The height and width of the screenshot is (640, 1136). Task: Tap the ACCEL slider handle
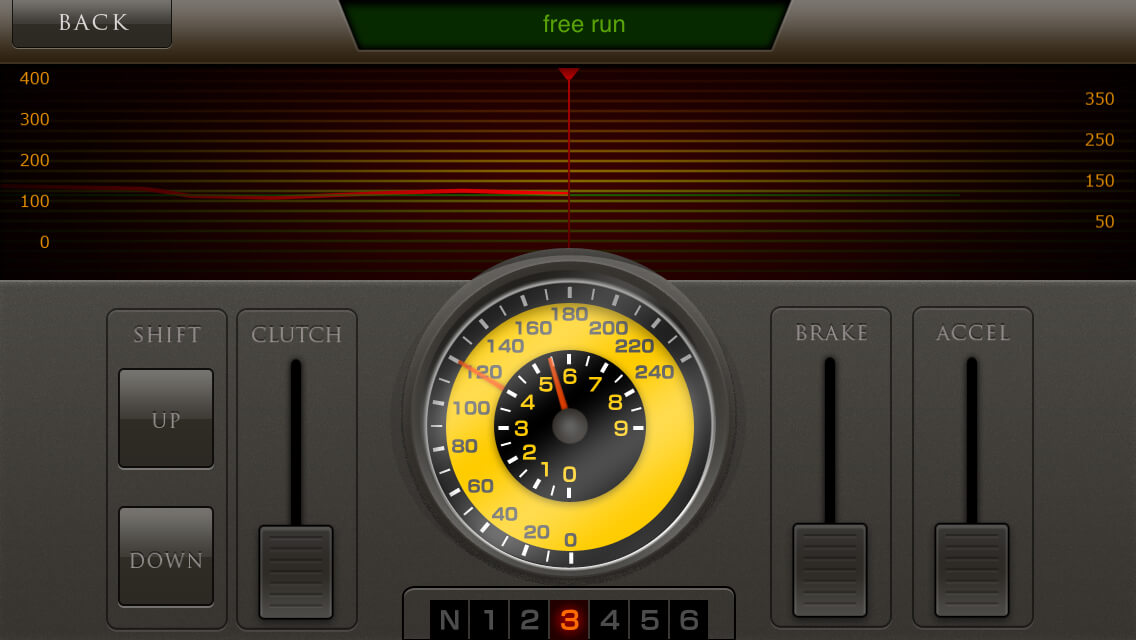coord(972,570)
